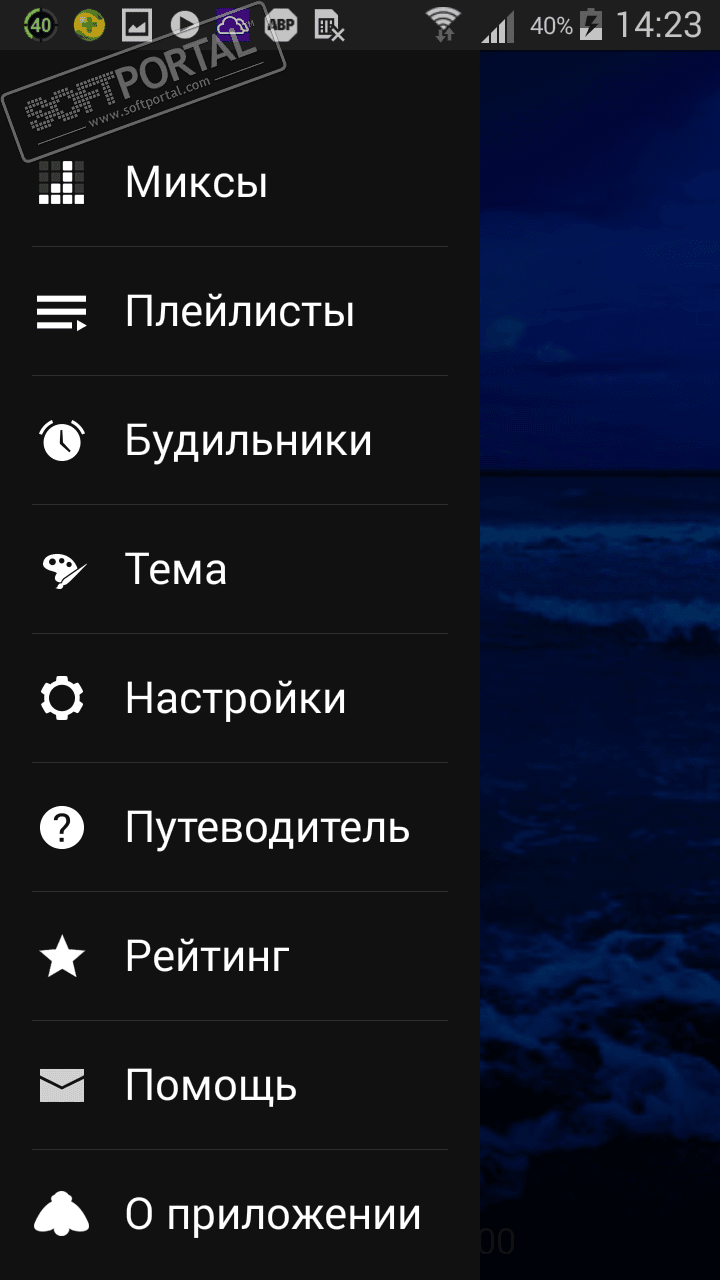The height and width of the screenshot is (1280, 720).
Task: Go to Плейлисты
Action: point(240,312)
